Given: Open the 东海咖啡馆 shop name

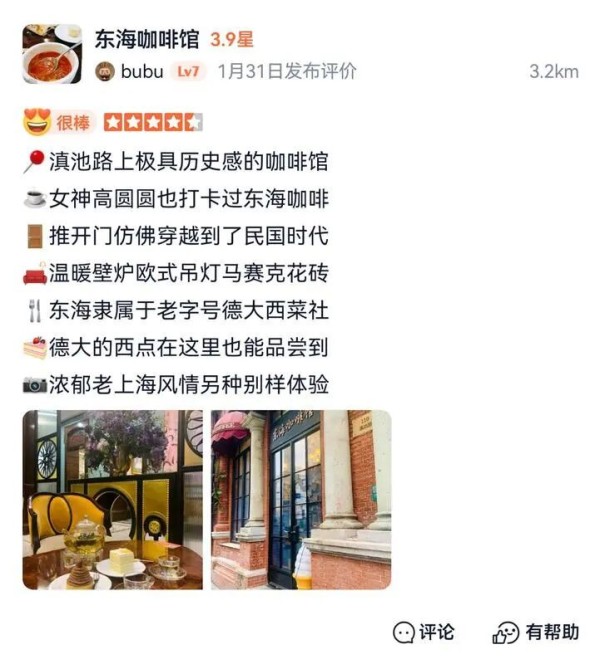Looking at the screenshot, I should pos(147,39).
